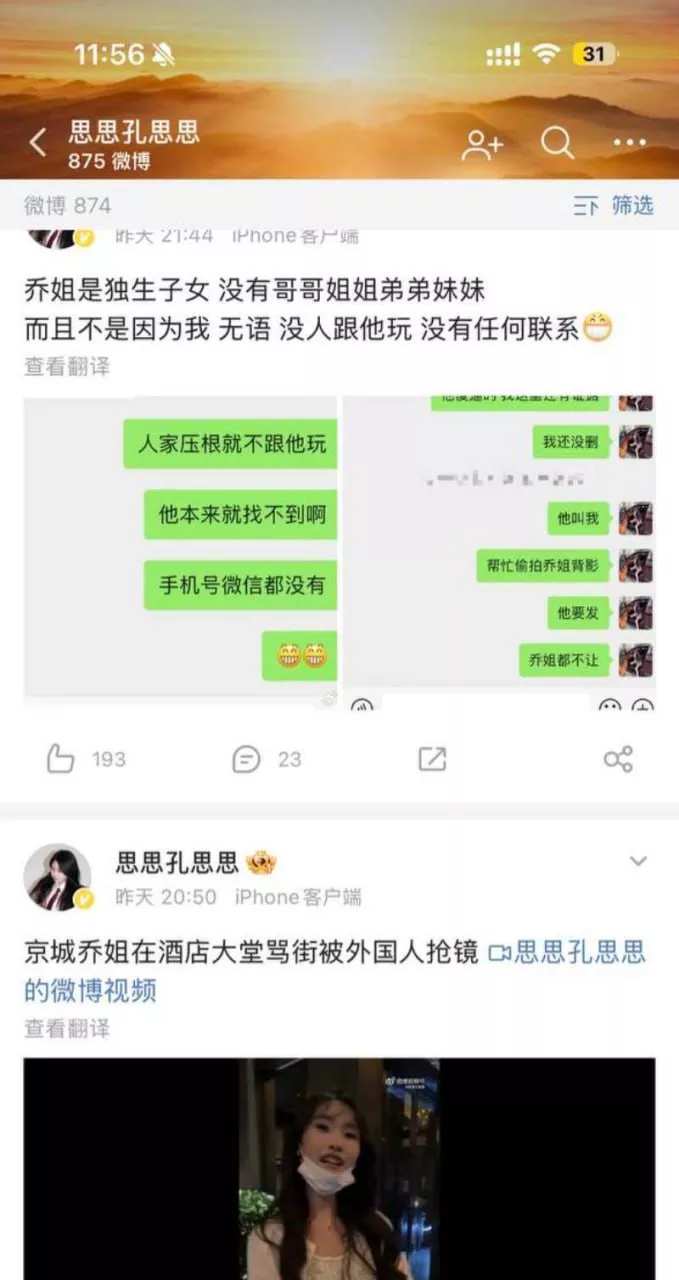The height and width of the screenshot is (1280, 679).
Task: Open the 思思孔思思的微博视频 link
Action: (x=335, y=970)
